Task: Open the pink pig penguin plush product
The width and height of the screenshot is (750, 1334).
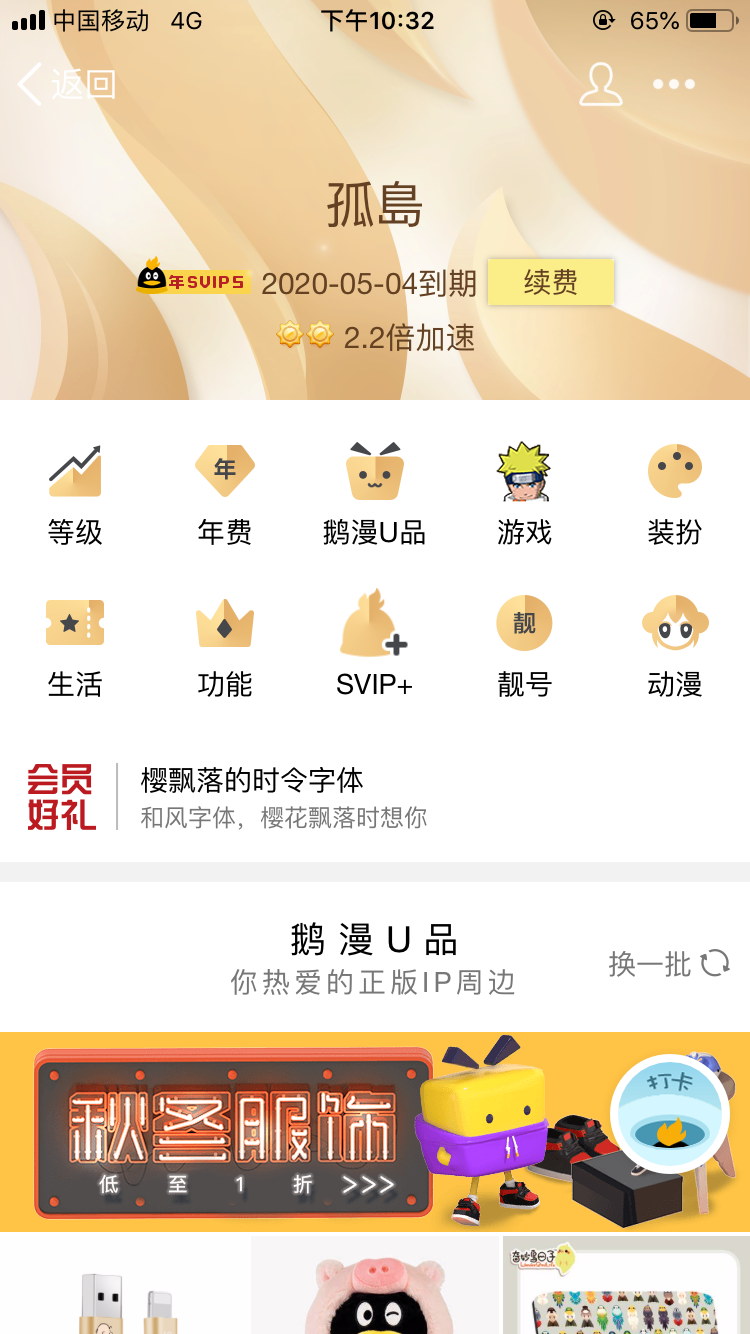Action: pyautogui.click(x=375, y=1285)
